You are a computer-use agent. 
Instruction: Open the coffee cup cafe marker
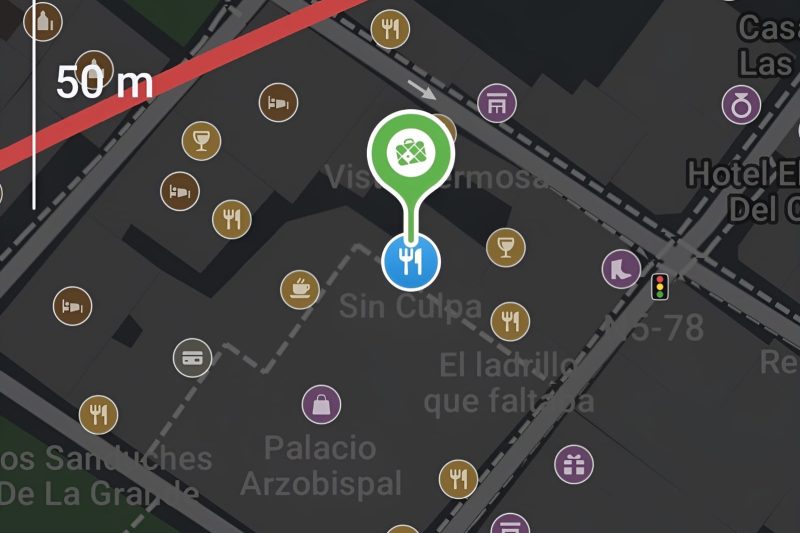click(x=299, y=289)
